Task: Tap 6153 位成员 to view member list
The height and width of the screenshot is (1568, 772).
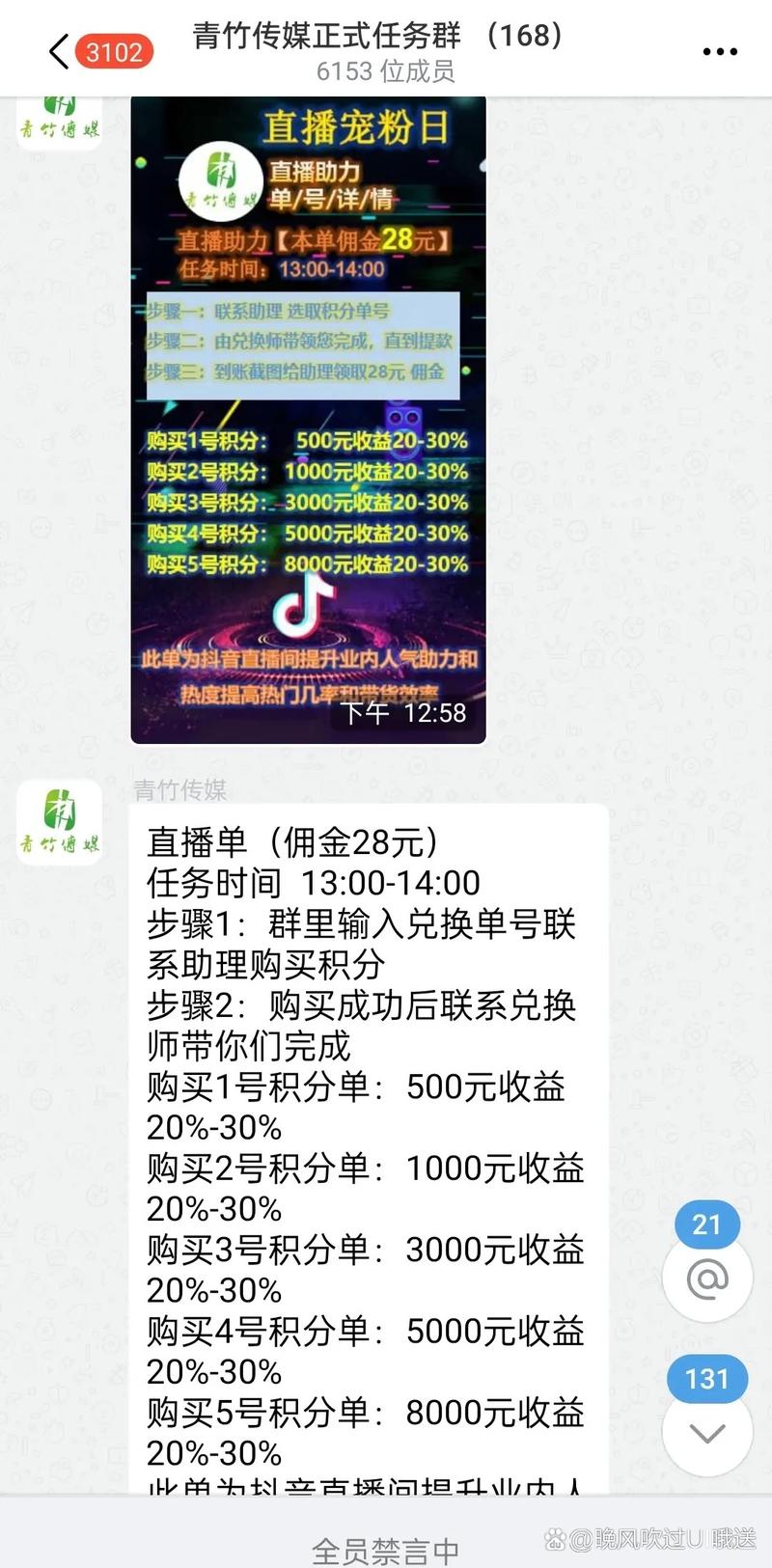Action: (385, 69)
